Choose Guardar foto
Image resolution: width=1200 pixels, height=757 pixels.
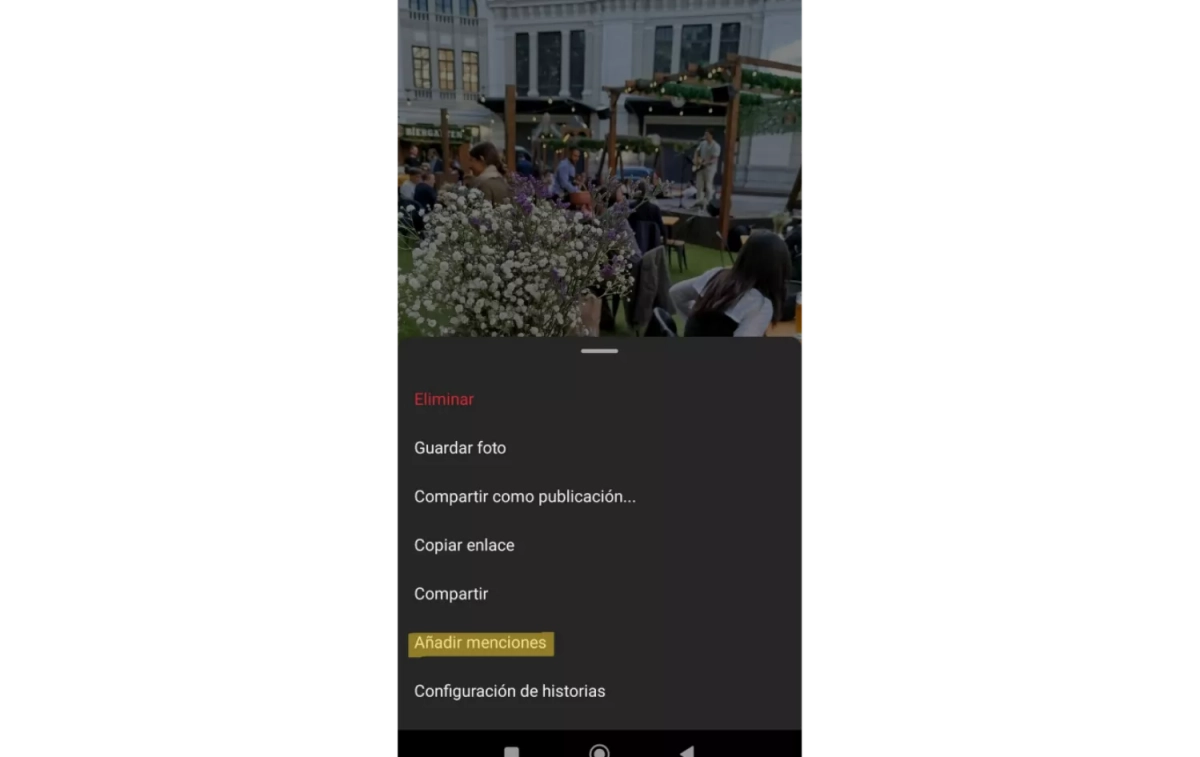pos(460,448)
